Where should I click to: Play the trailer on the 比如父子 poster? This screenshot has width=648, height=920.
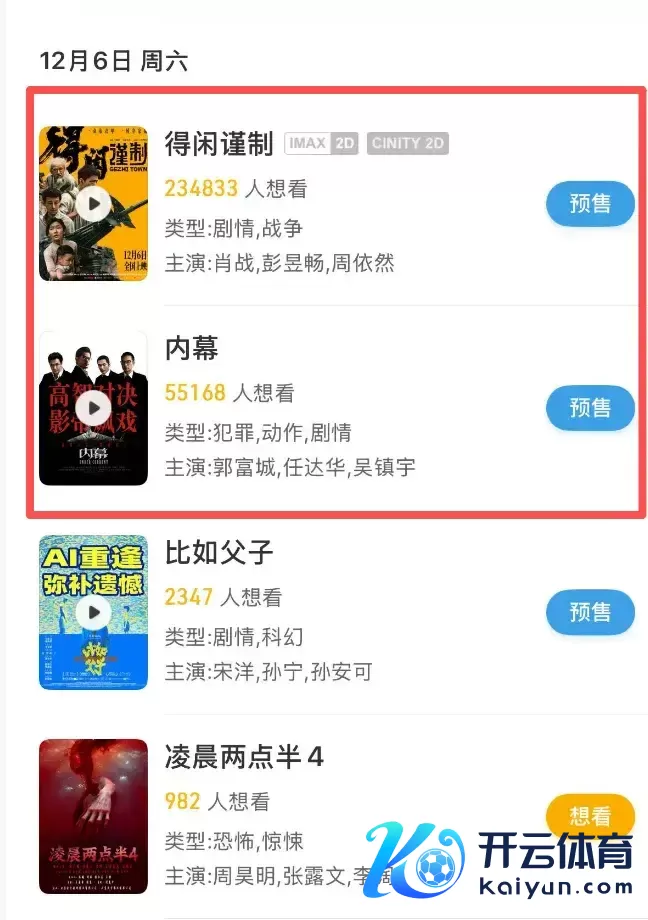click(x=94, y=612)
